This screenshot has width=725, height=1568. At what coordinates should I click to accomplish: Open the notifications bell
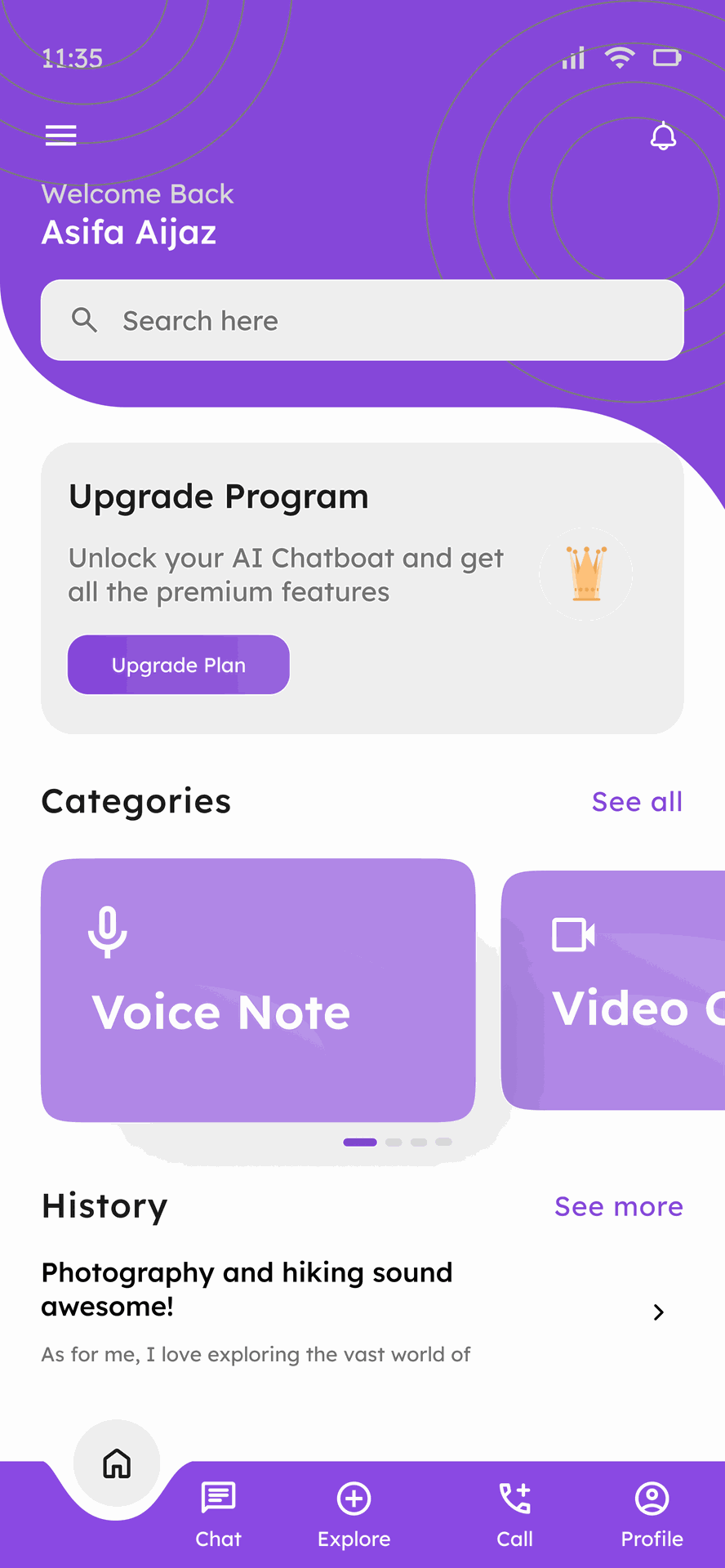[663, 136]
